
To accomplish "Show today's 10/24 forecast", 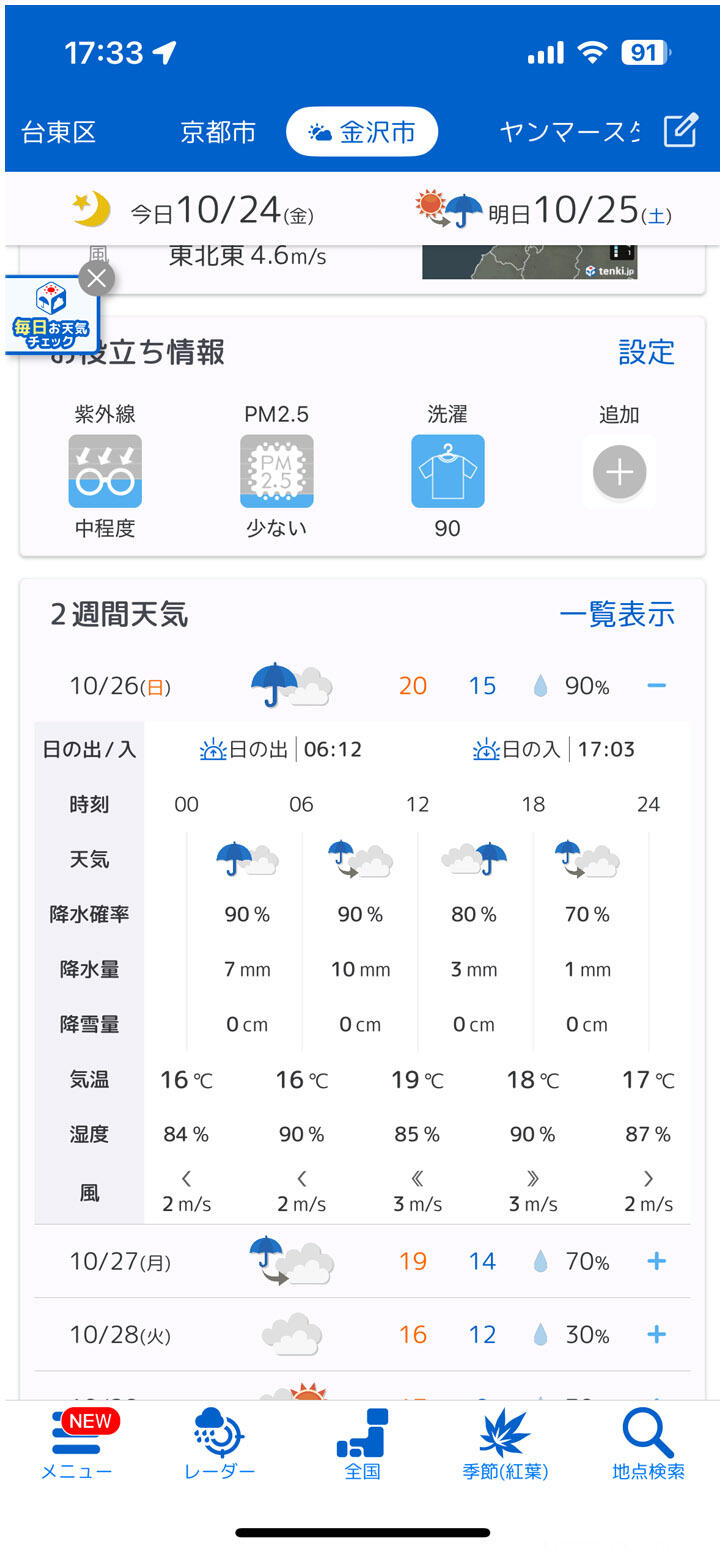I will coord(192,210).
